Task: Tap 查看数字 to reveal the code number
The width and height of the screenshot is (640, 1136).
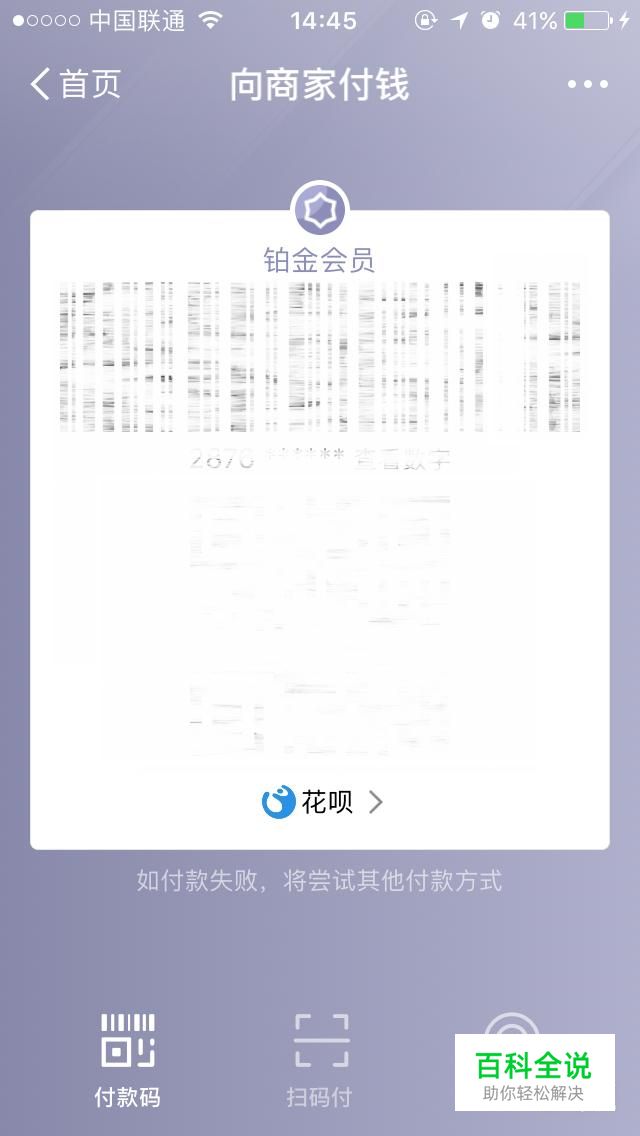Action: (402, 459)
